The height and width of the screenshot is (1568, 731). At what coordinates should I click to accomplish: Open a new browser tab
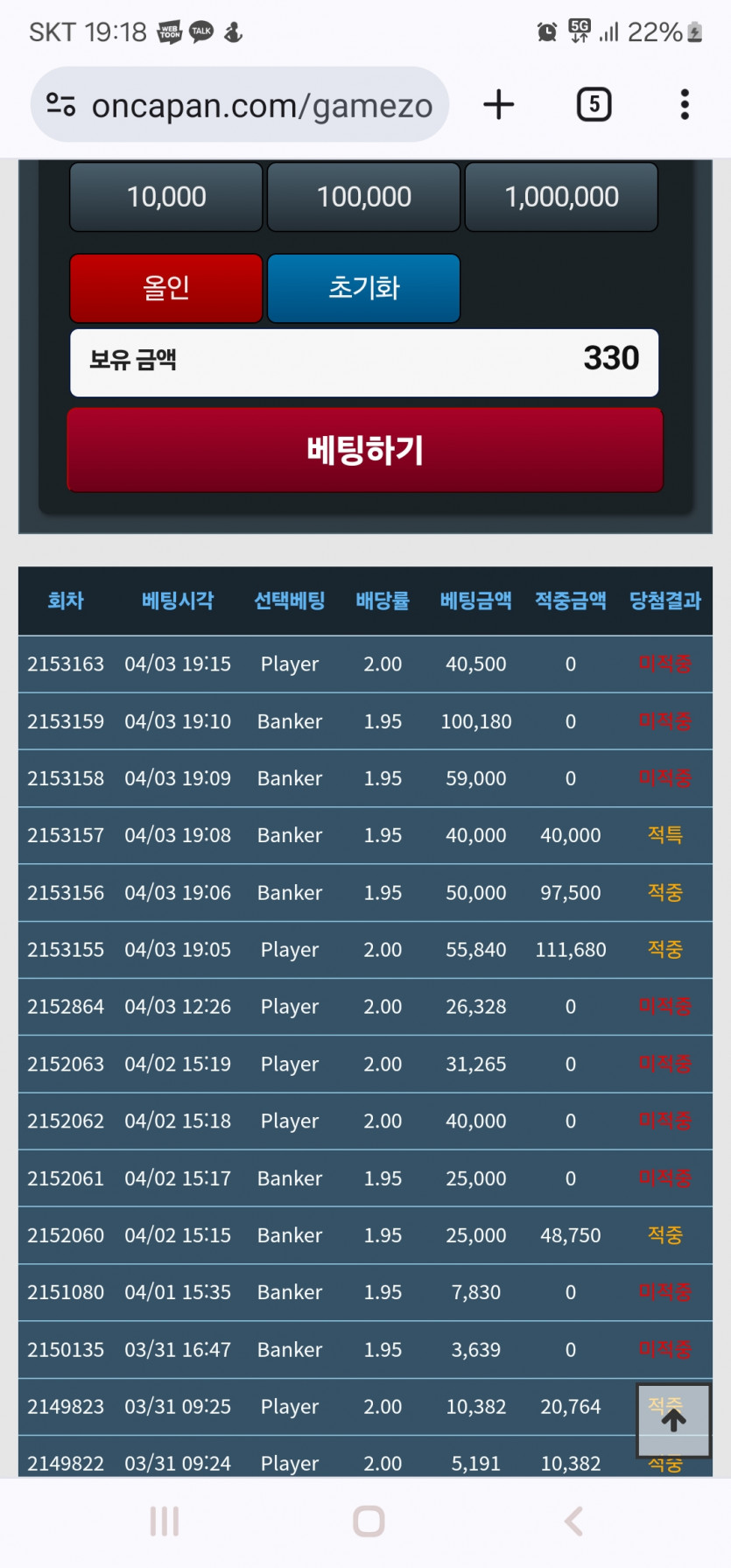[499, 105]
